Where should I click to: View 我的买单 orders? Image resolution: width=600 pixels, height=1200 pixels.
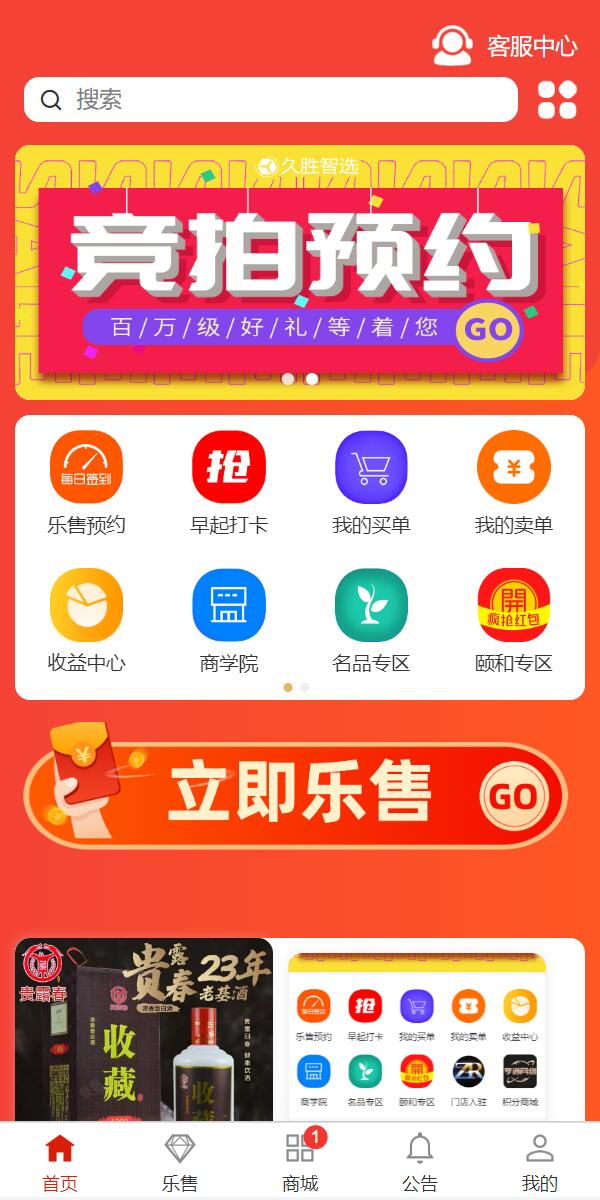pyautogui.click(x=371, y=483)
